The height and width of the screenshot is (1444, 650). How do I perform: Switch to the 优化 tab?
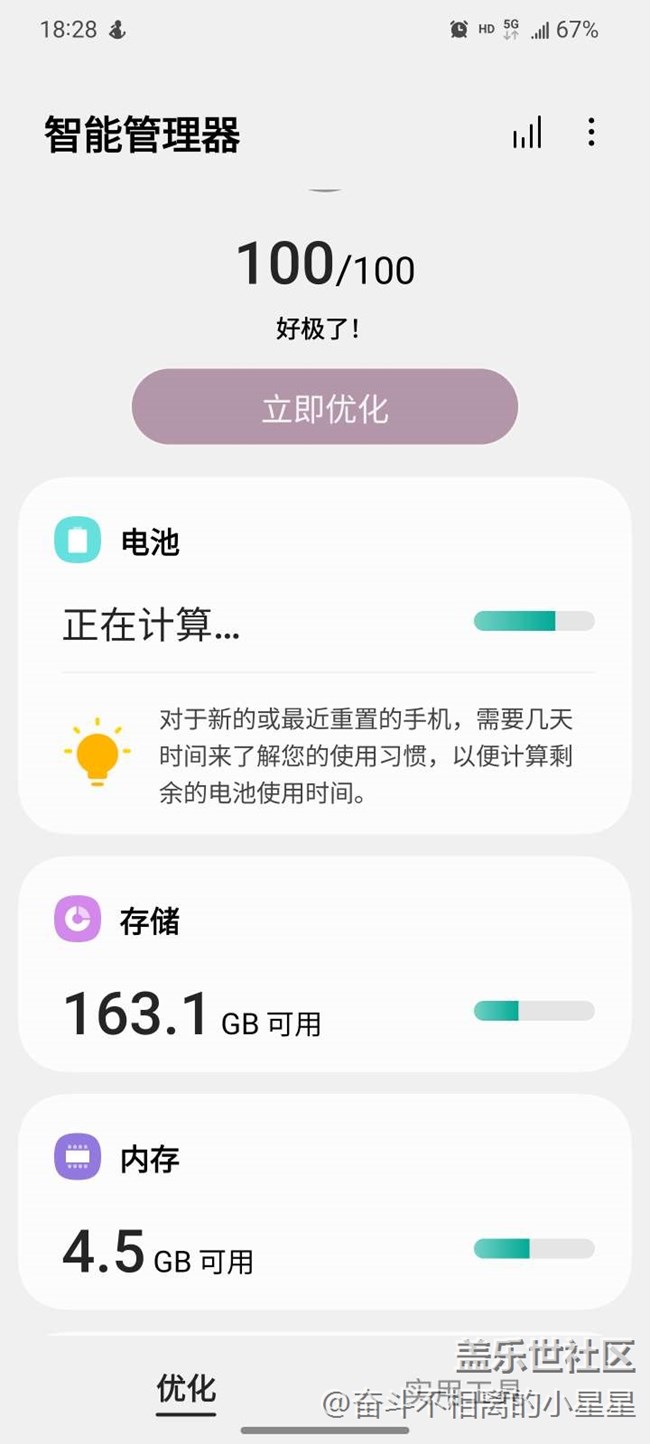(x=186, y=1389)
